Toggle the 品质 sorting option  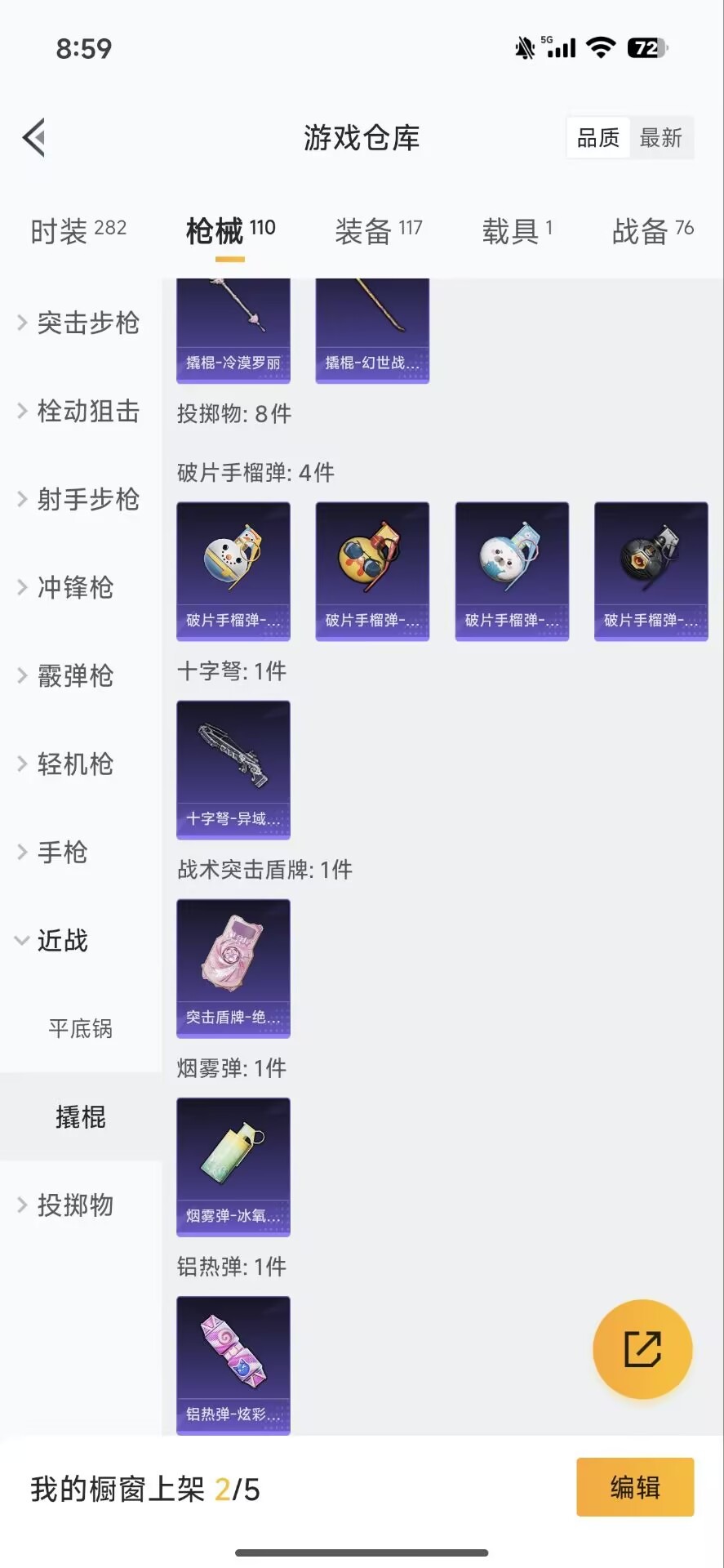click(597, 137)
